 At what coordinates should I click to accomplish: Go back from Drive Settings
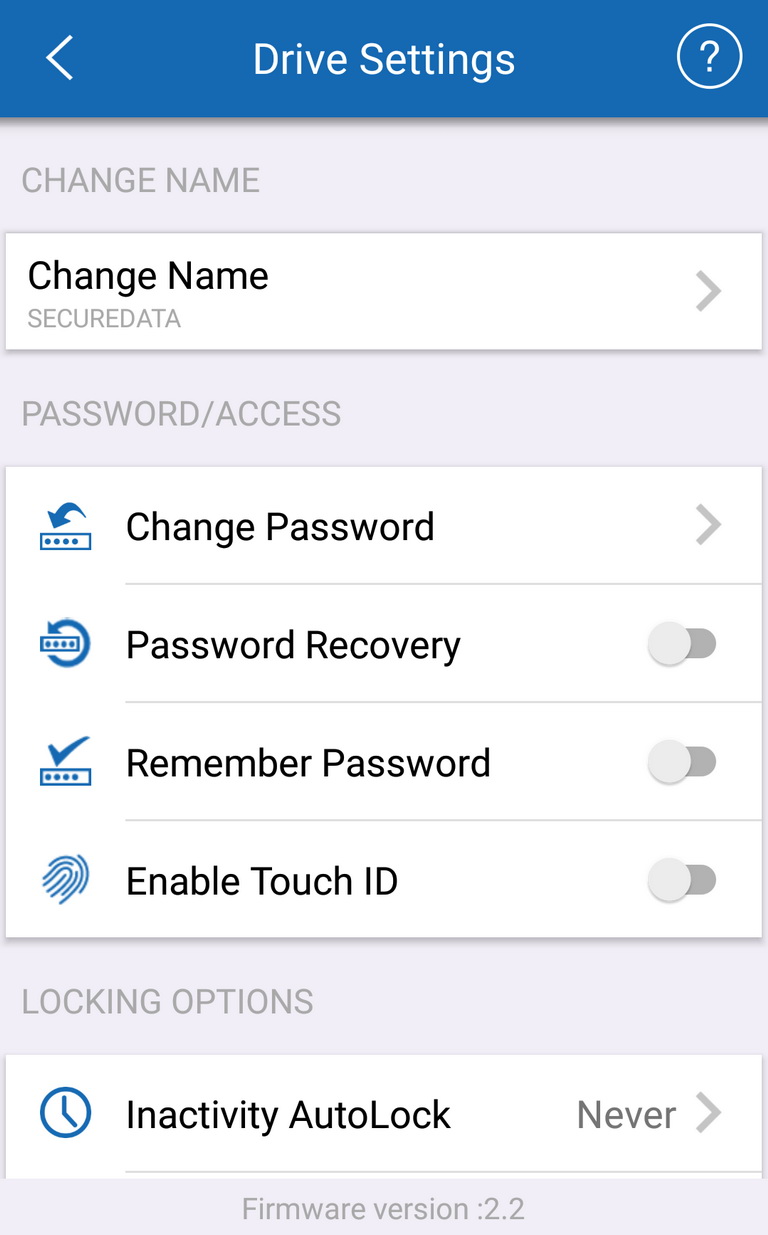[60, 58]
